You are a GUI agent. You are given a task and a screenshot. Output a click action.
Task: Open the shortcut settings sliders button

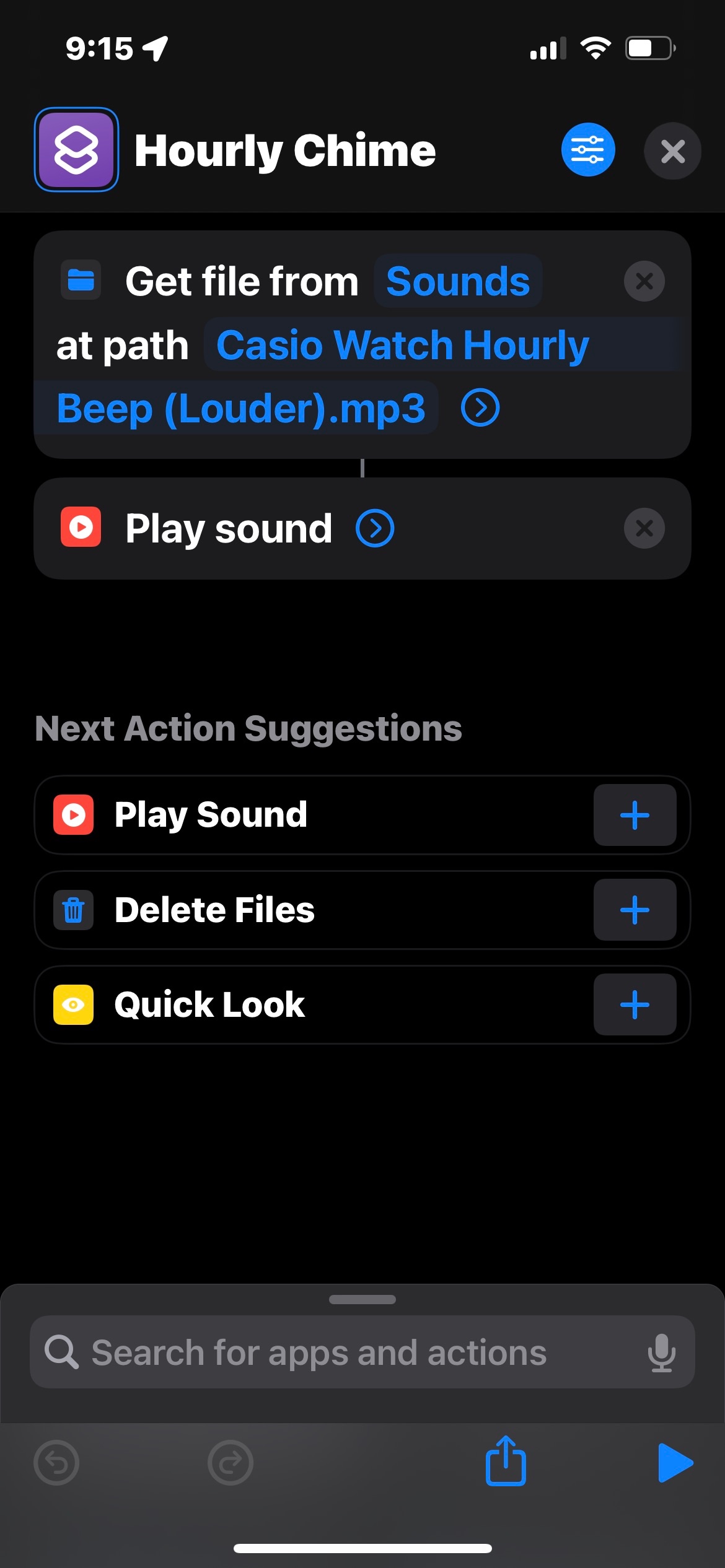pyautogui.click(x=587, y=150)
